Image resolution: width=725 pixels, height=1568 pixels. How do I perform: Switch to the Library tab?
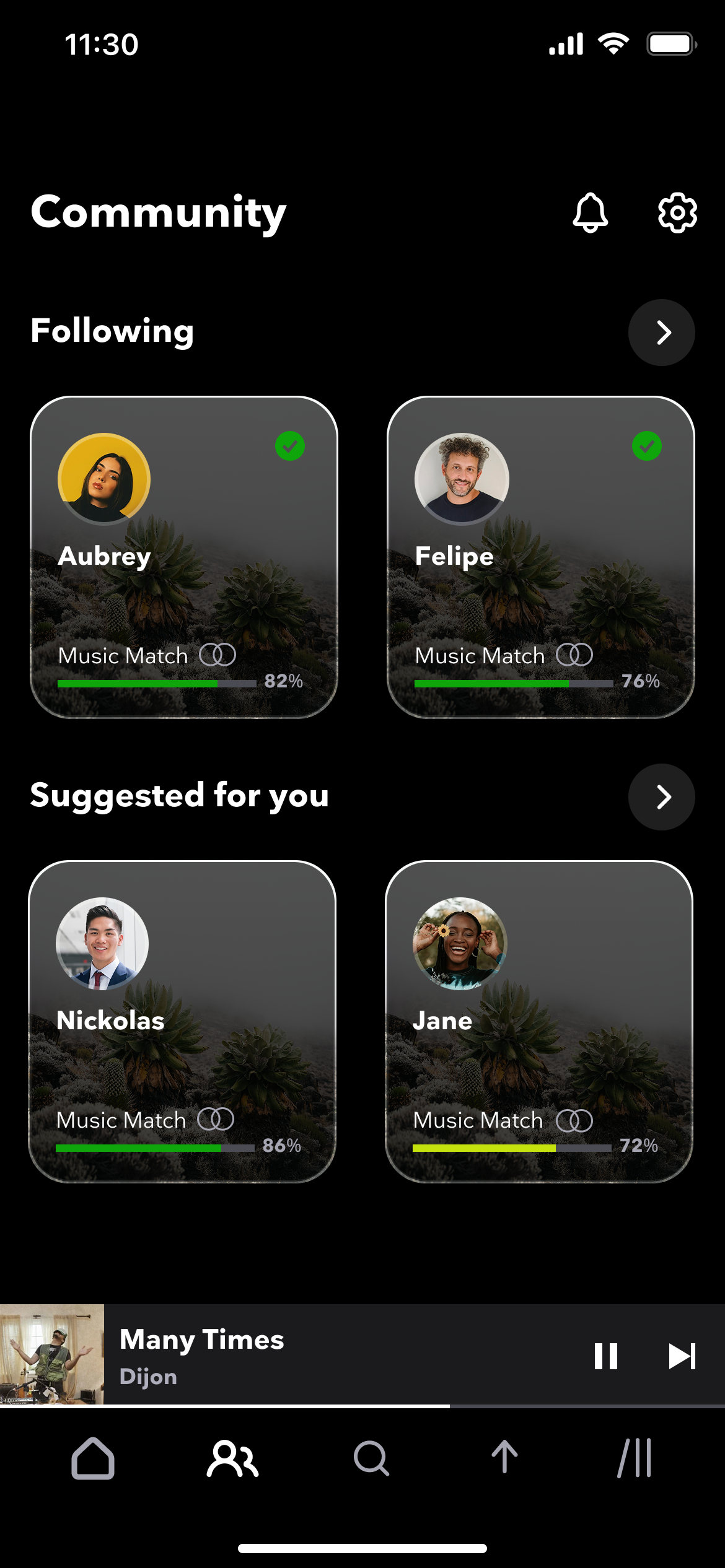[635, 1458]
